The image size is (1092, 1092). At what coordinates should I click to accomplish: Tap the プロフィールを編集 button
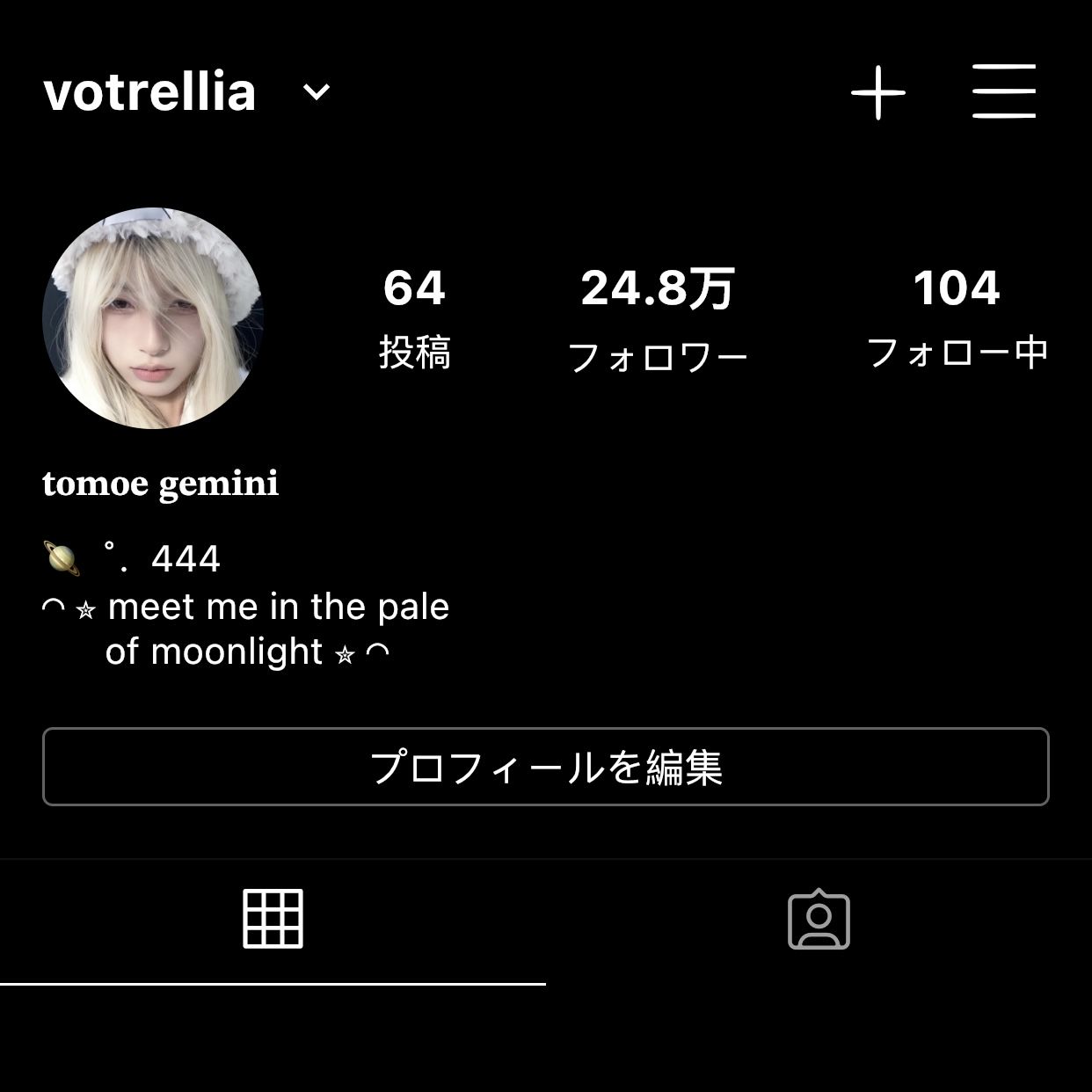545,767
